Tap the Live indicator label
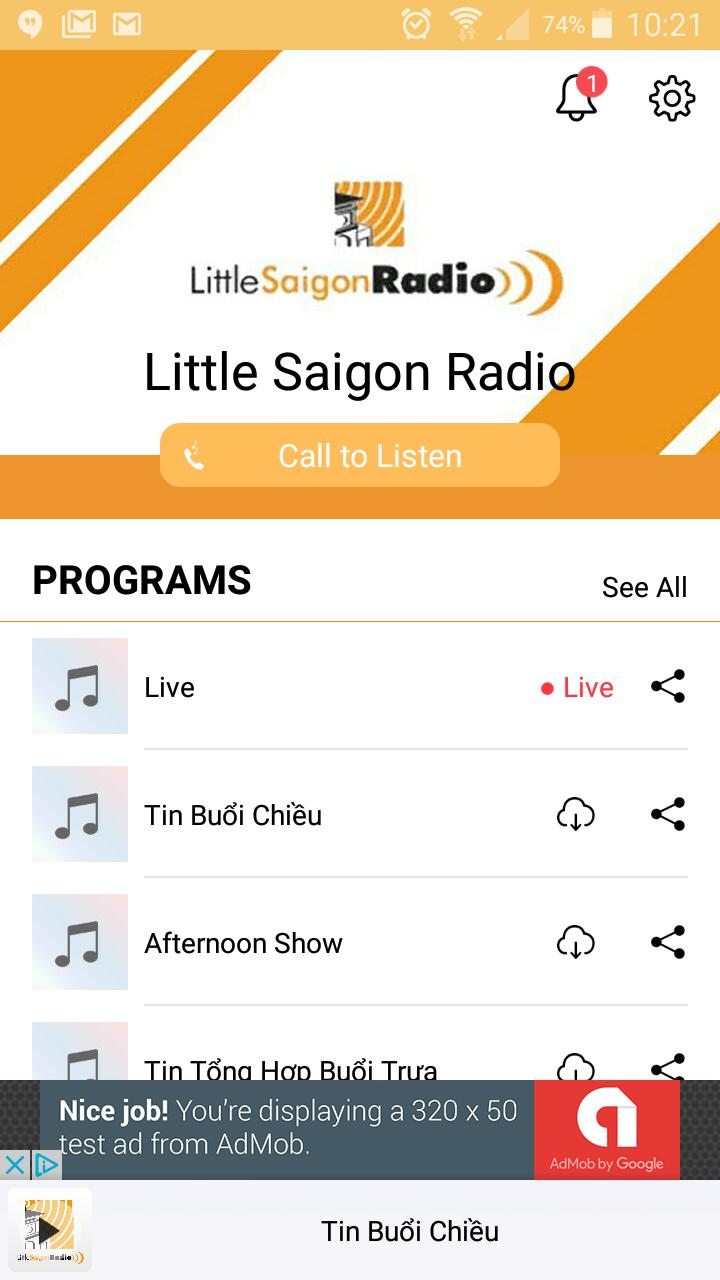 [x=586, y=687]
